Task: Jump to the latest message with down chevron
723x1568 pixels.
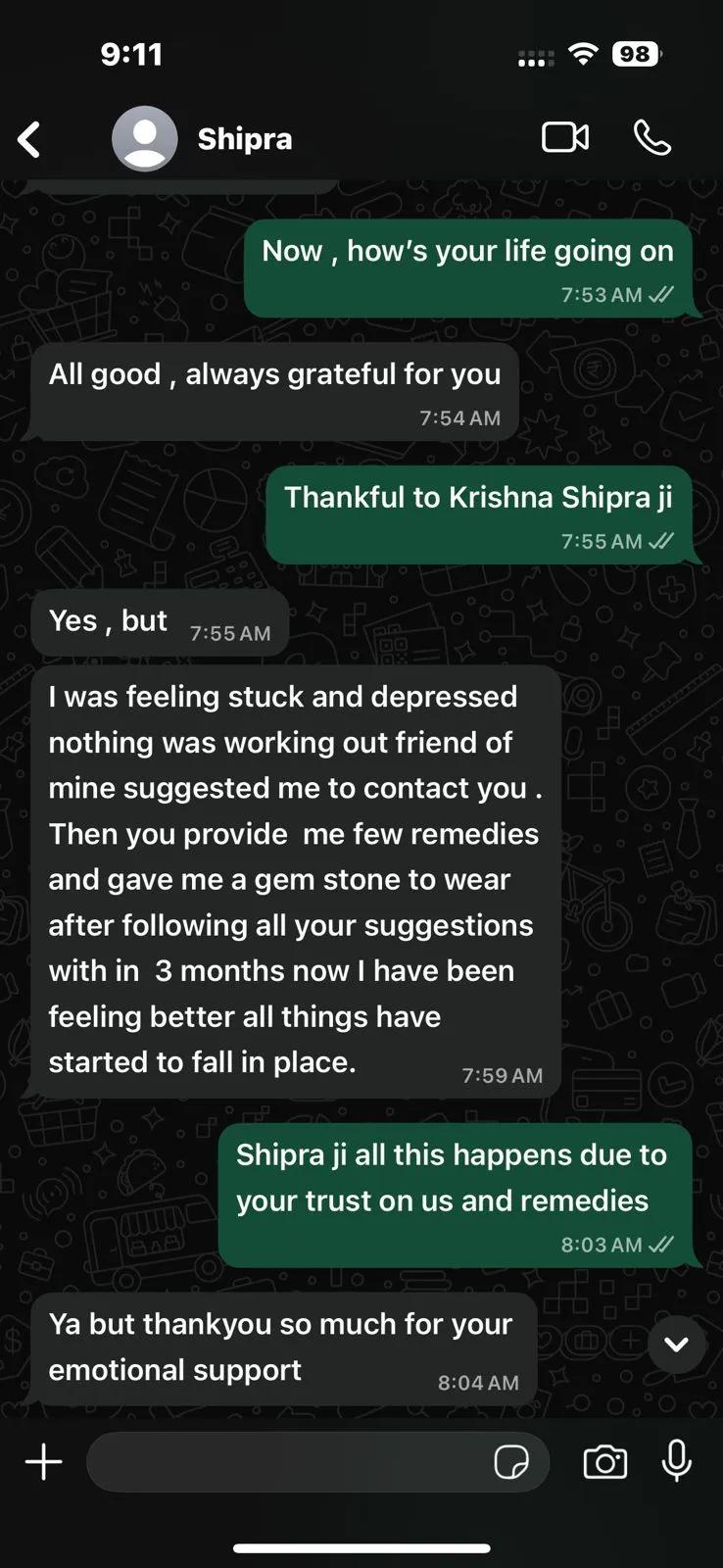Action: [x=676, y=1345]
